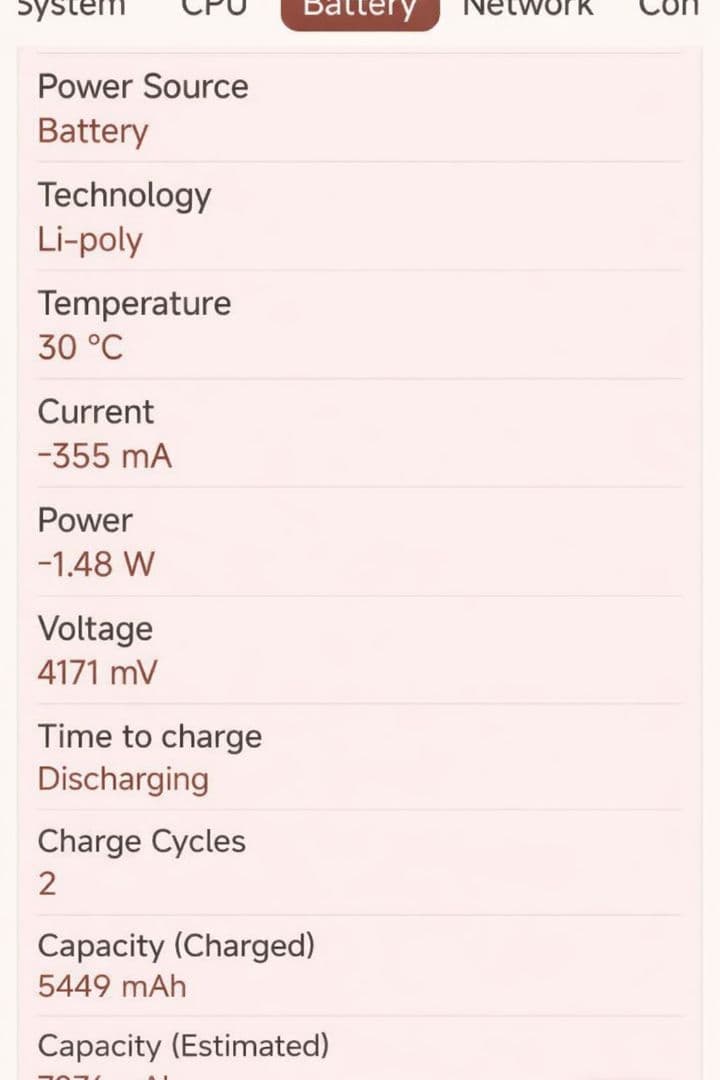Screen dimensions: 720x1080
Task: Tap the Current row
Action: pos(96,413)
